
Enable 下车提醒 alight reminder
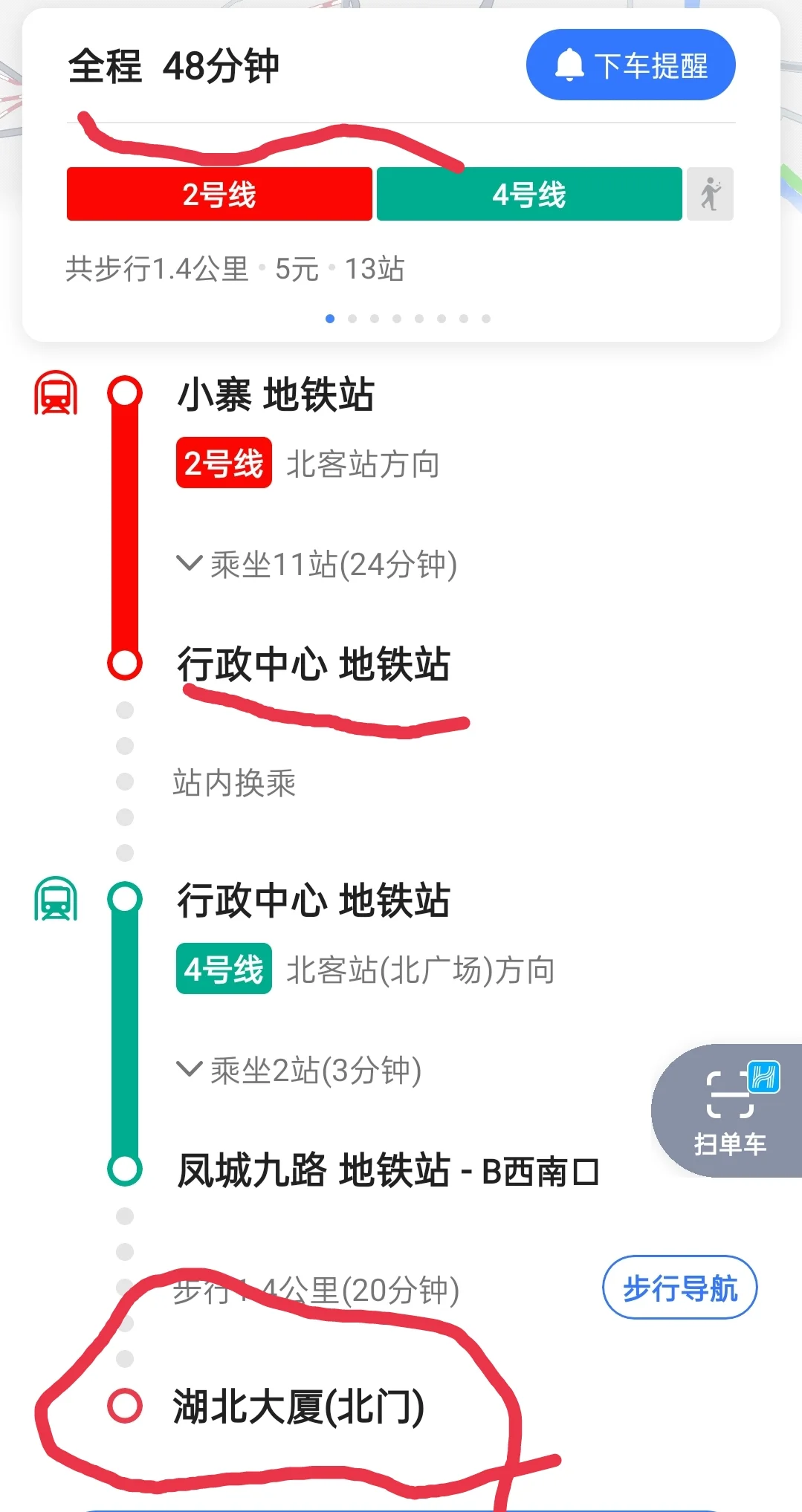click(x=629, y=65)
